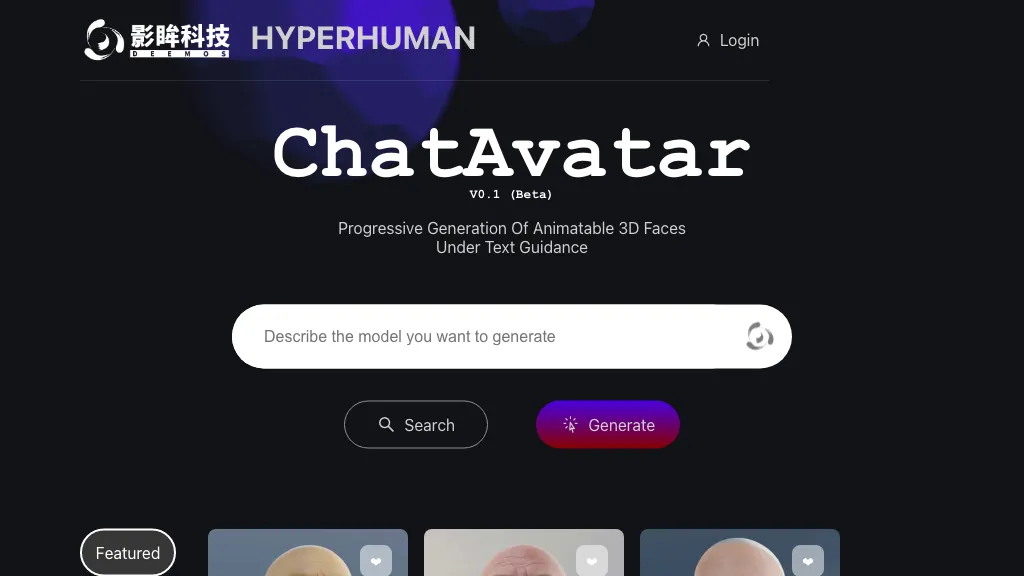Open the Login link
The width and height of the screenshot is (1024, 576).
pos(728,40)
